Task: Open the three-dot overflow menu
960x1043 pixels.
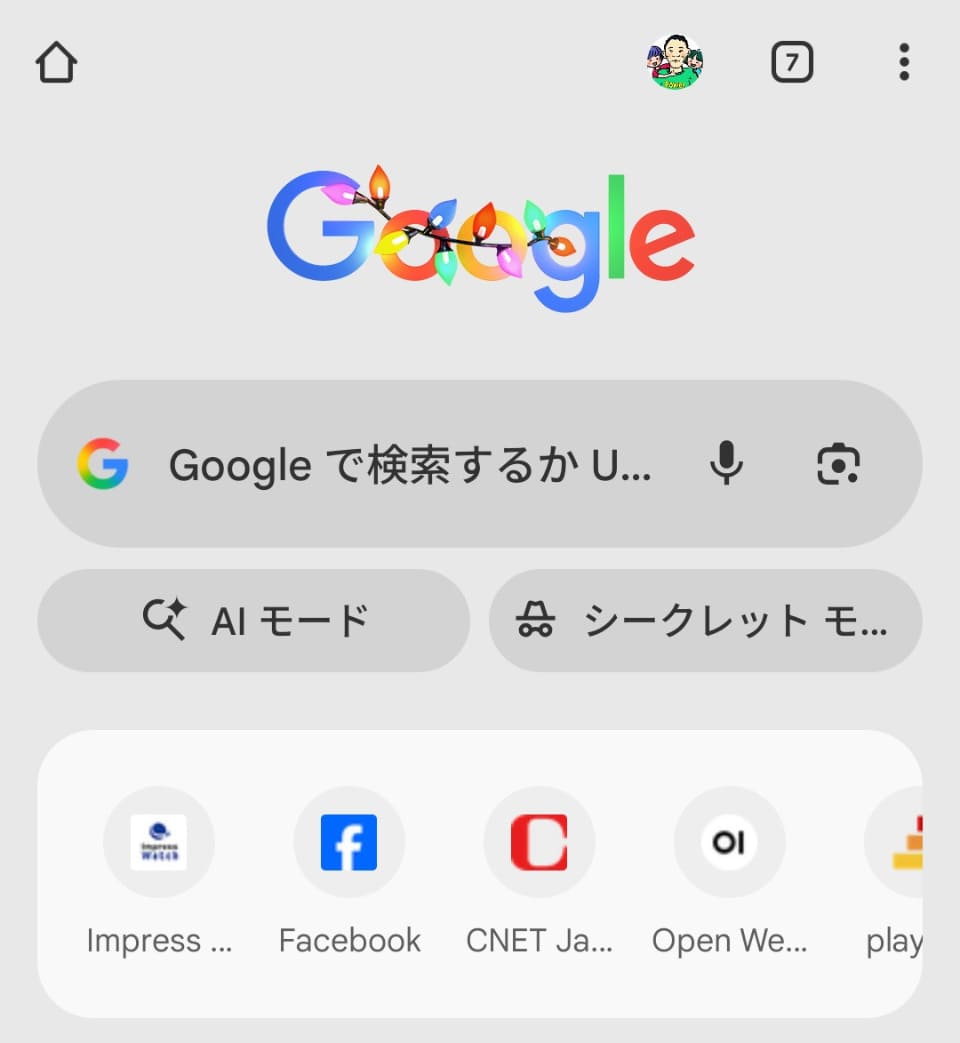Action: 904,63
